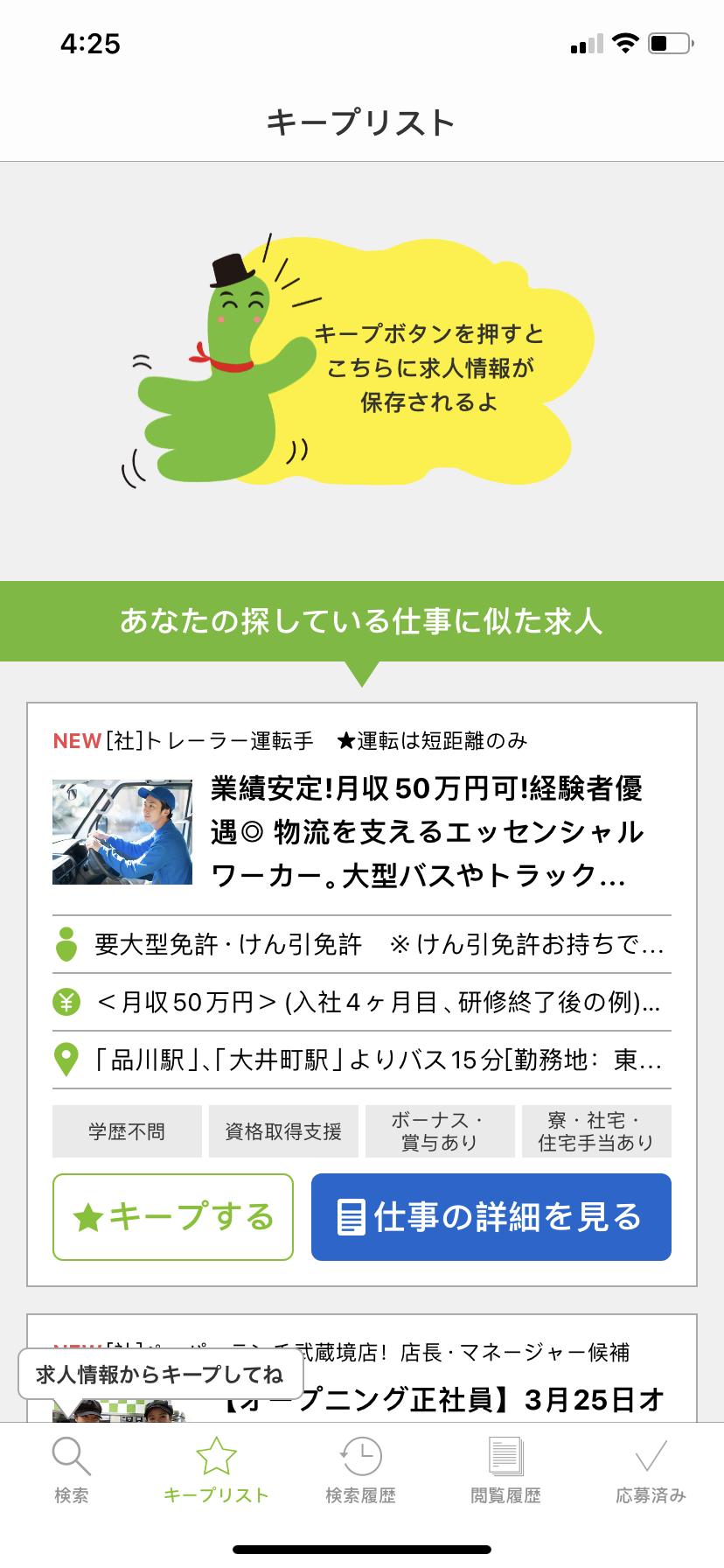The height and width of the screenshot is (1568, 724).
Task: Select the 学歴不問 filter tag
Action: 126,1130
